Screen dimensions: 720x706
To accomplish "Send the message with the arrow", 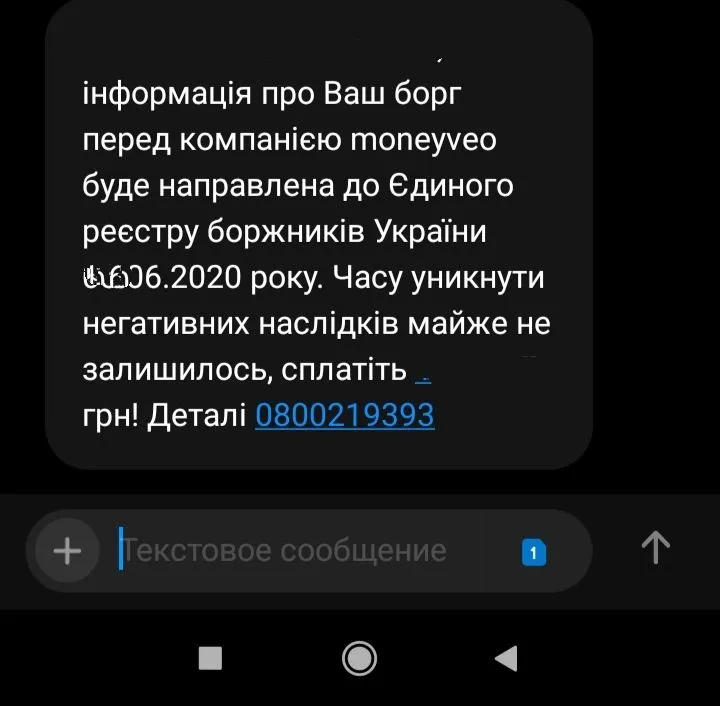I will [655, 547].
